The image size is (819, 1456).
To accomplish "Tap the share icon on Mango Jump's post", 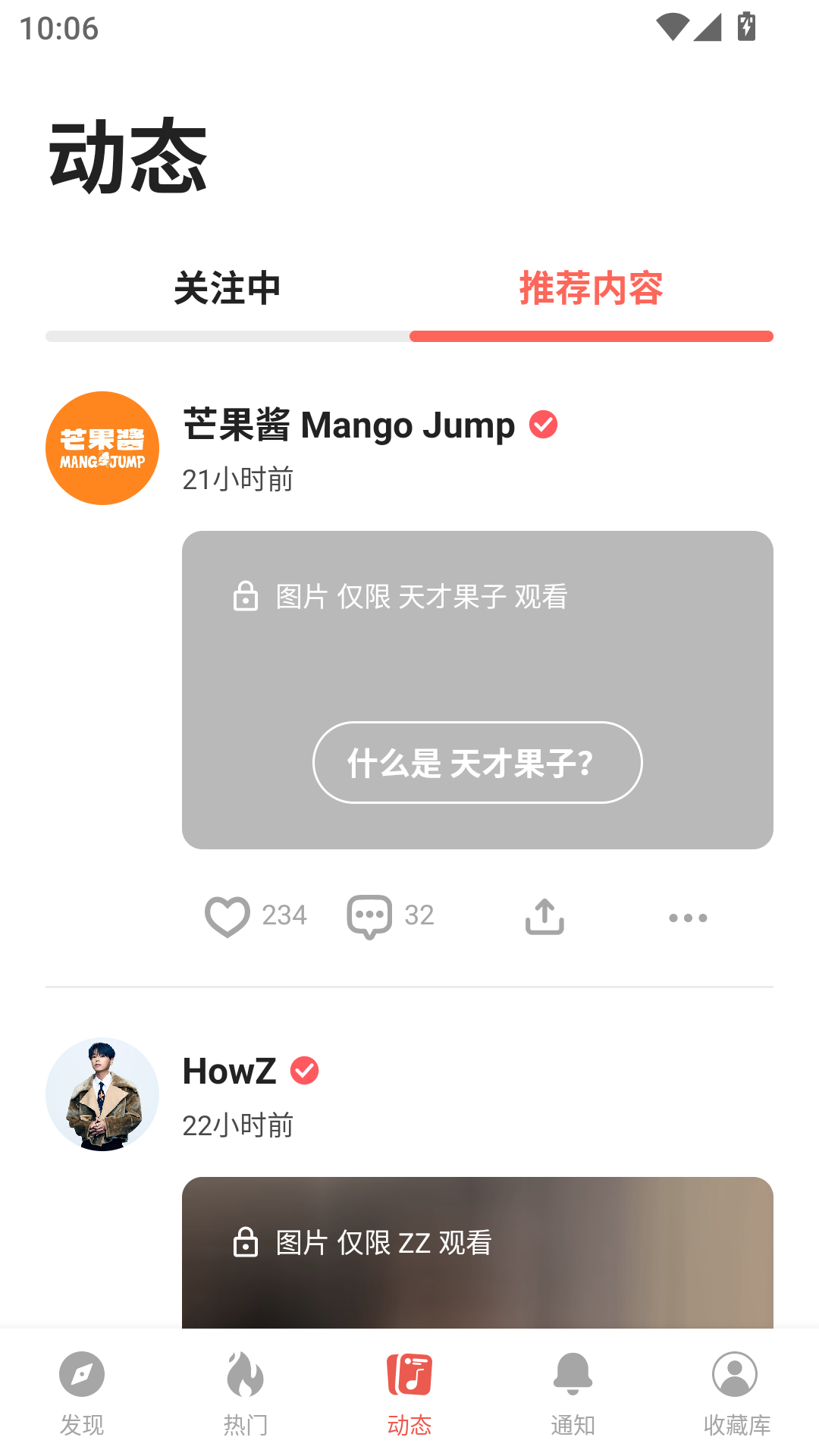I will point(543,915).
